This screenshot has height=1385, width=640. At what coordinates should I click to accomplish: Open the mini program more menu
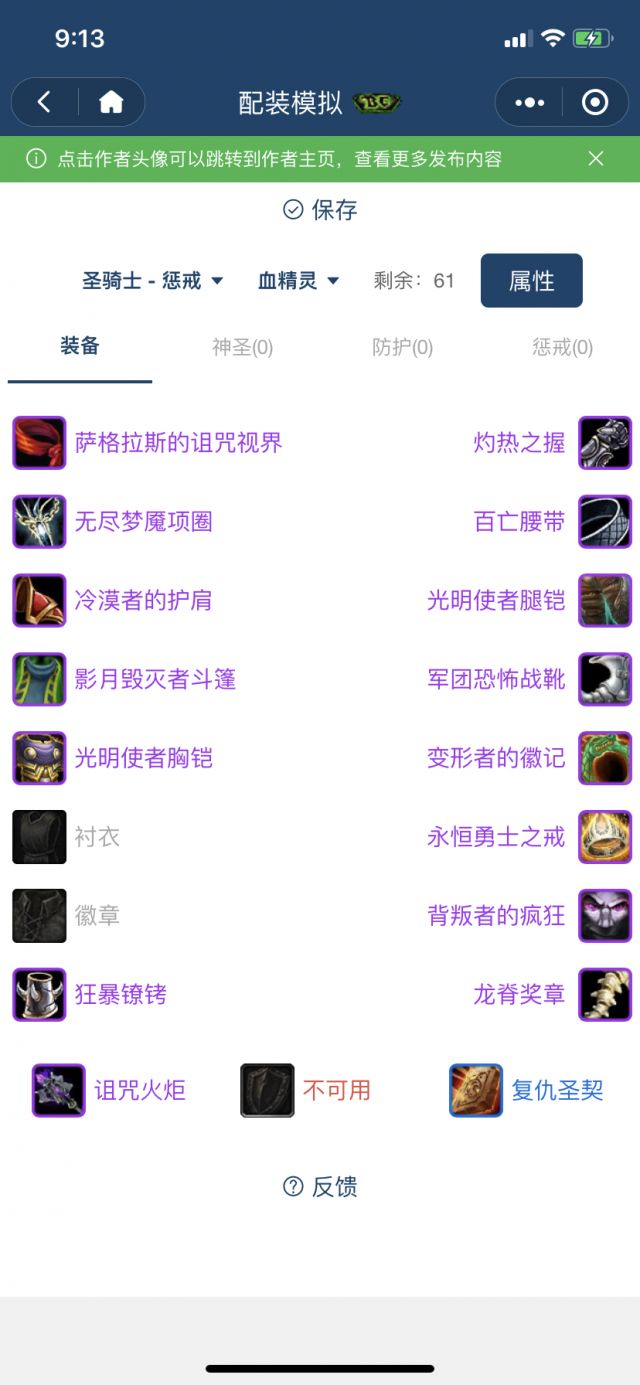(x=529, y=102)
